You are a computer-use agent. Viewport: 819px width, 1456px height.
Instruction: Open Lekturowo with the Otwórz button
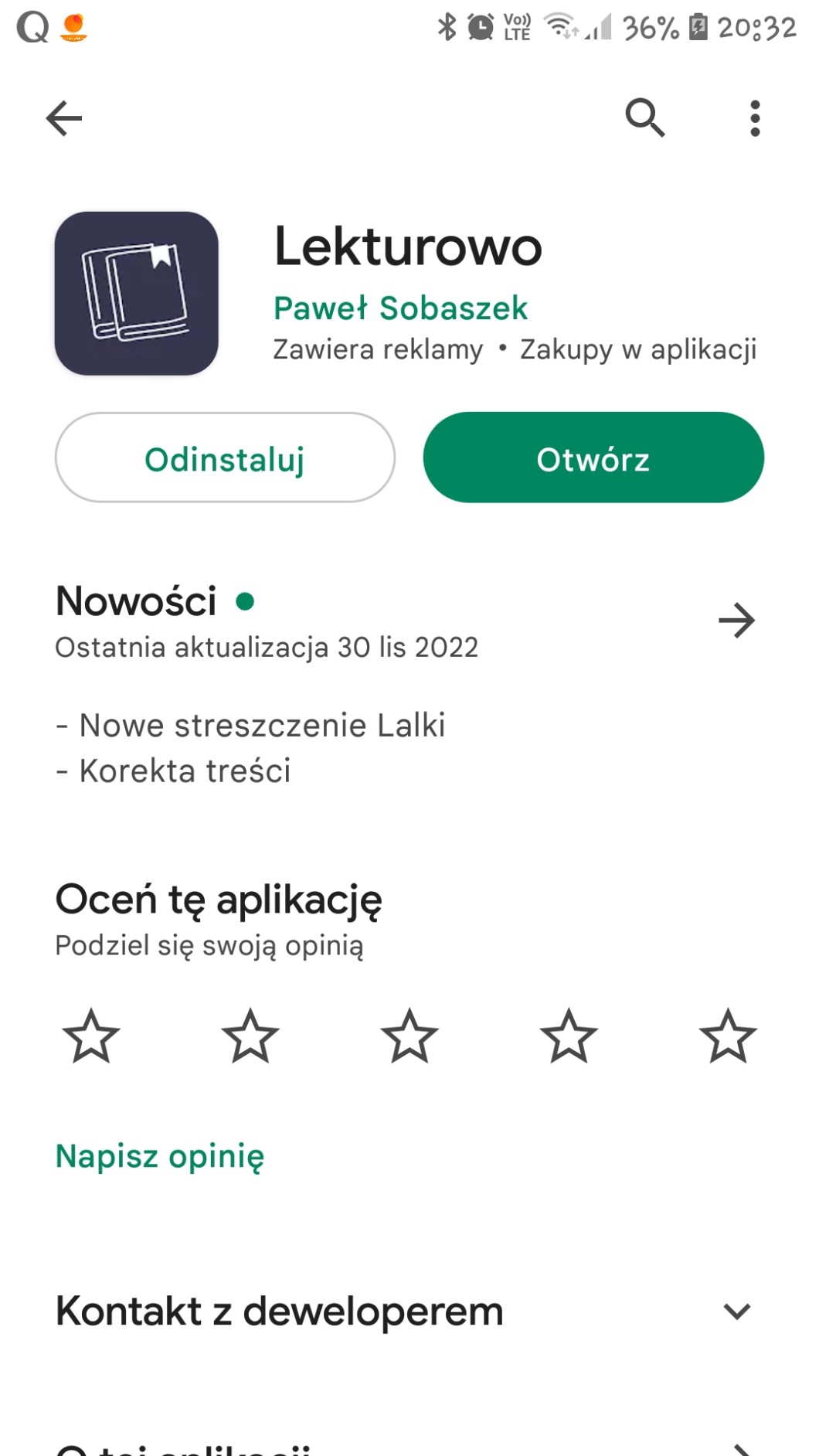(x=593, y=458)
